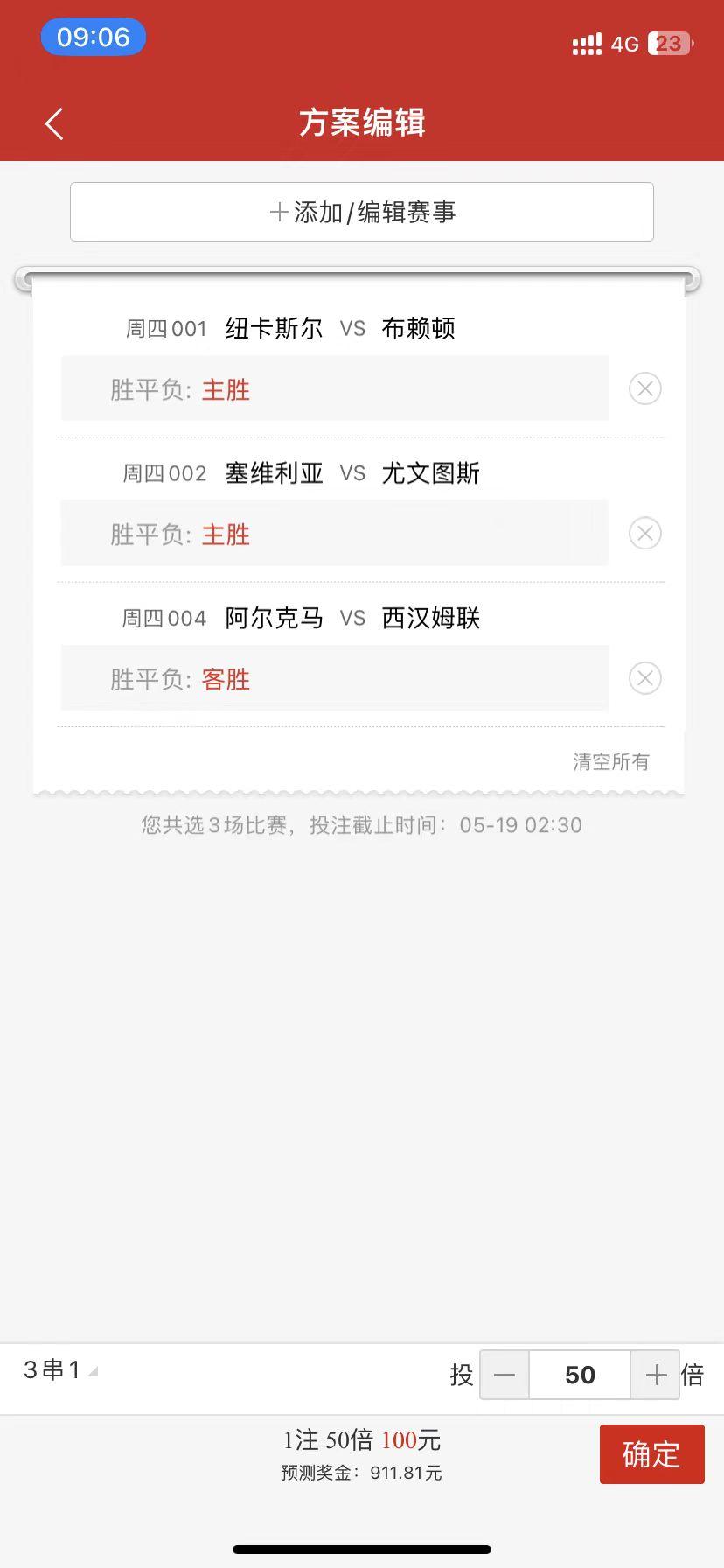The width and height of the screenshot is (724, 1568).
Task: Edit the multiplier value field showing 50
Action: click(579, 1375)
